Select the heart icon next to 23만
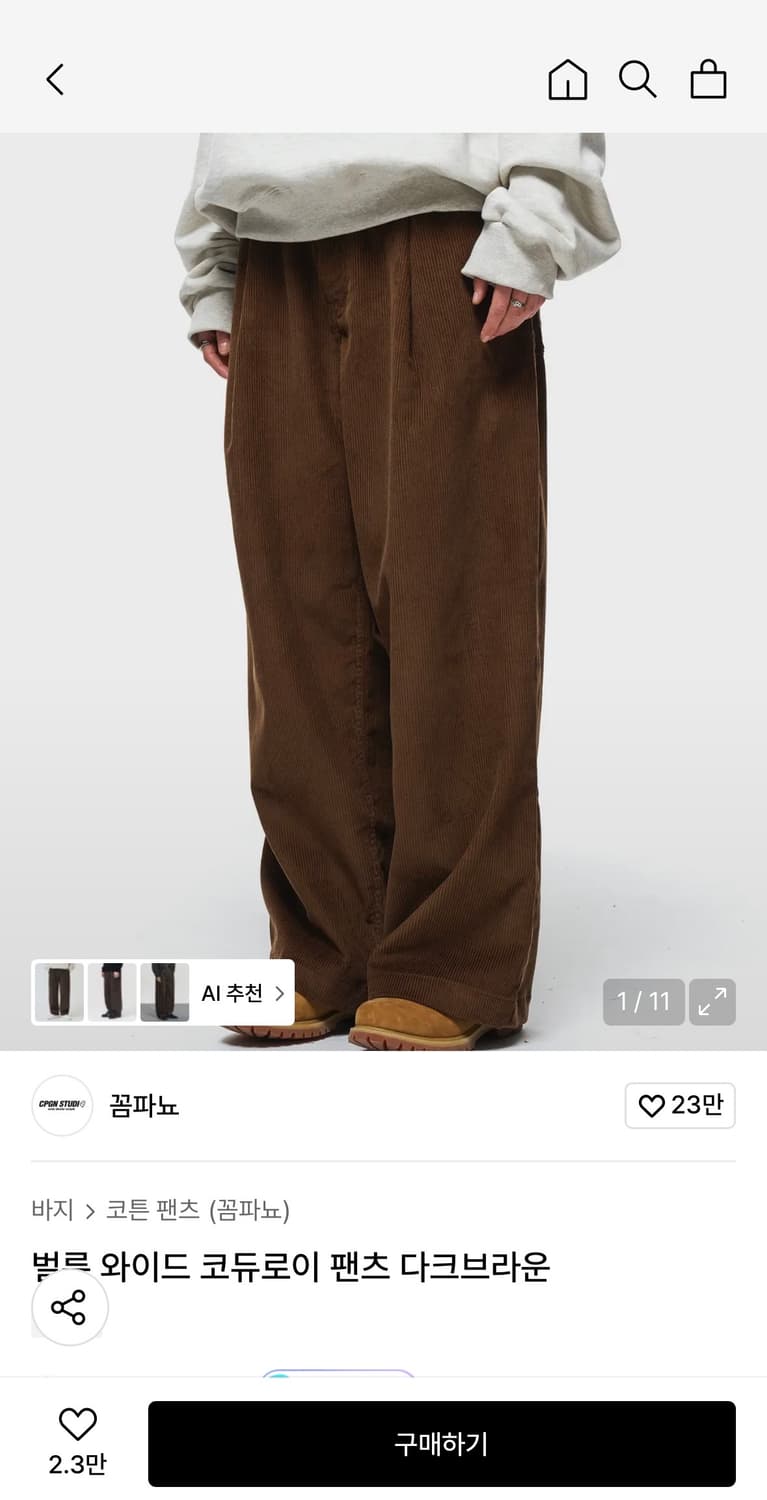 point(653,1105)
